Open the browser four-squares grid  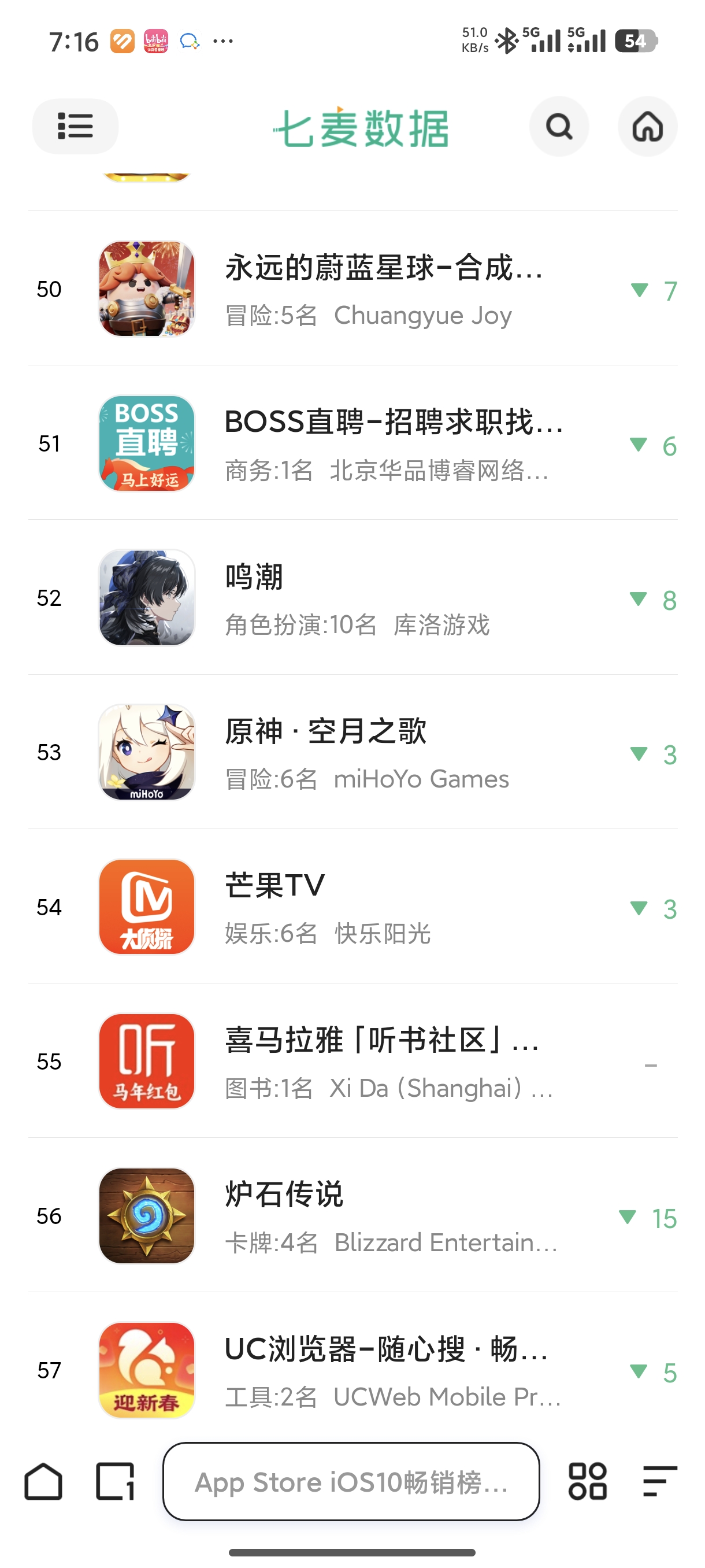(x=587, y=1482)
